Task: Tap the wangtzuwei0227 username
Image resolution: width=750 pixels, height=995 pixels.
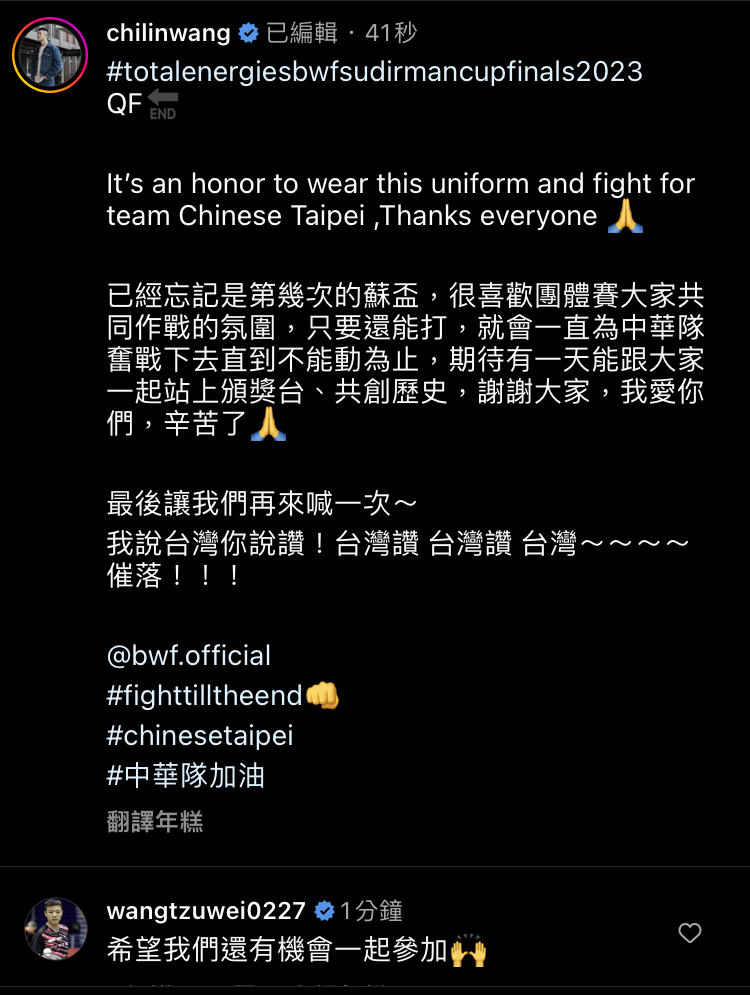Action: [206, 911]
